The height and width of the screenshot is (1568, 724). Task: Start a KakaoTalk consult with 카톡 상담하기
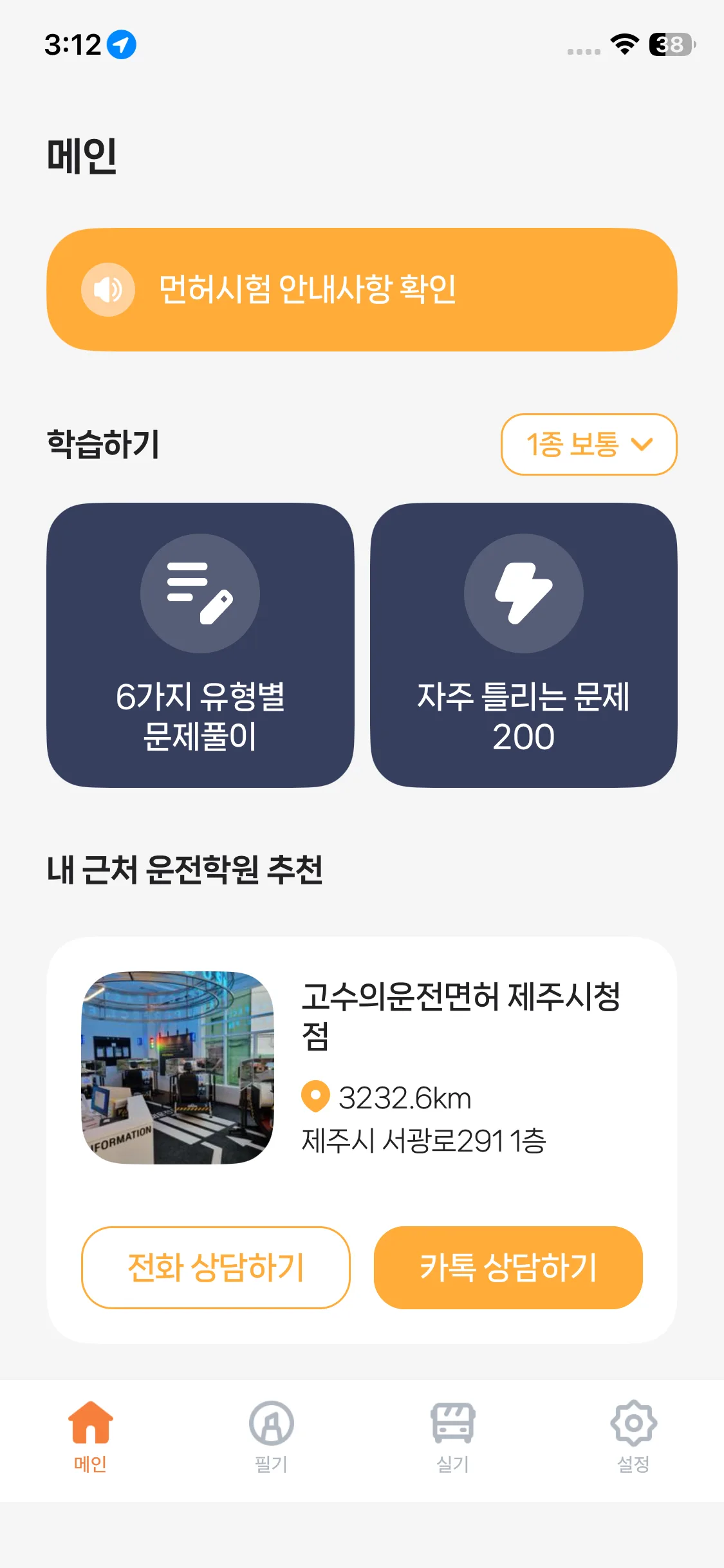(508, 1267)
